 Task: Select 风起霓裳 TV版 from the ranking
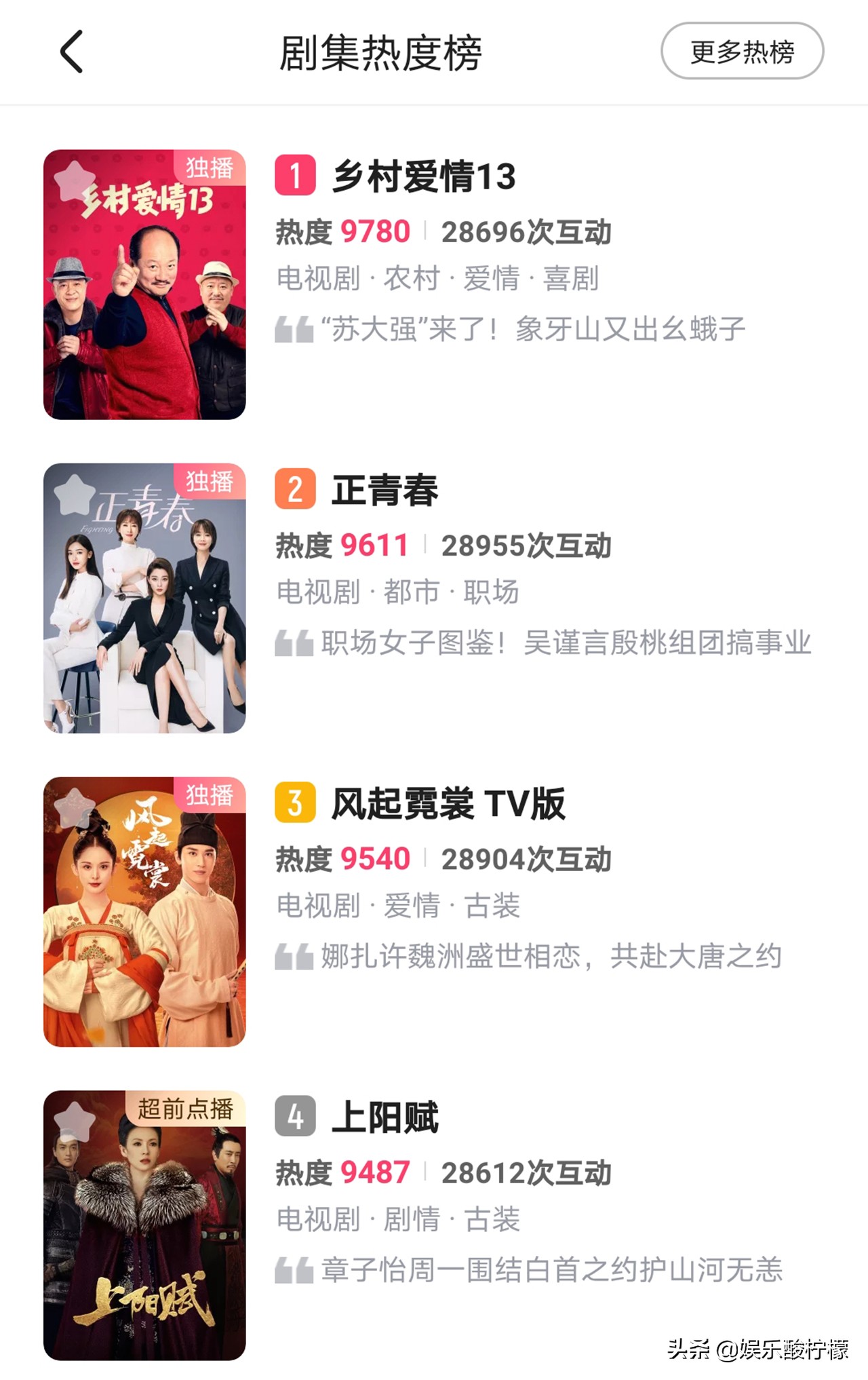448,804
